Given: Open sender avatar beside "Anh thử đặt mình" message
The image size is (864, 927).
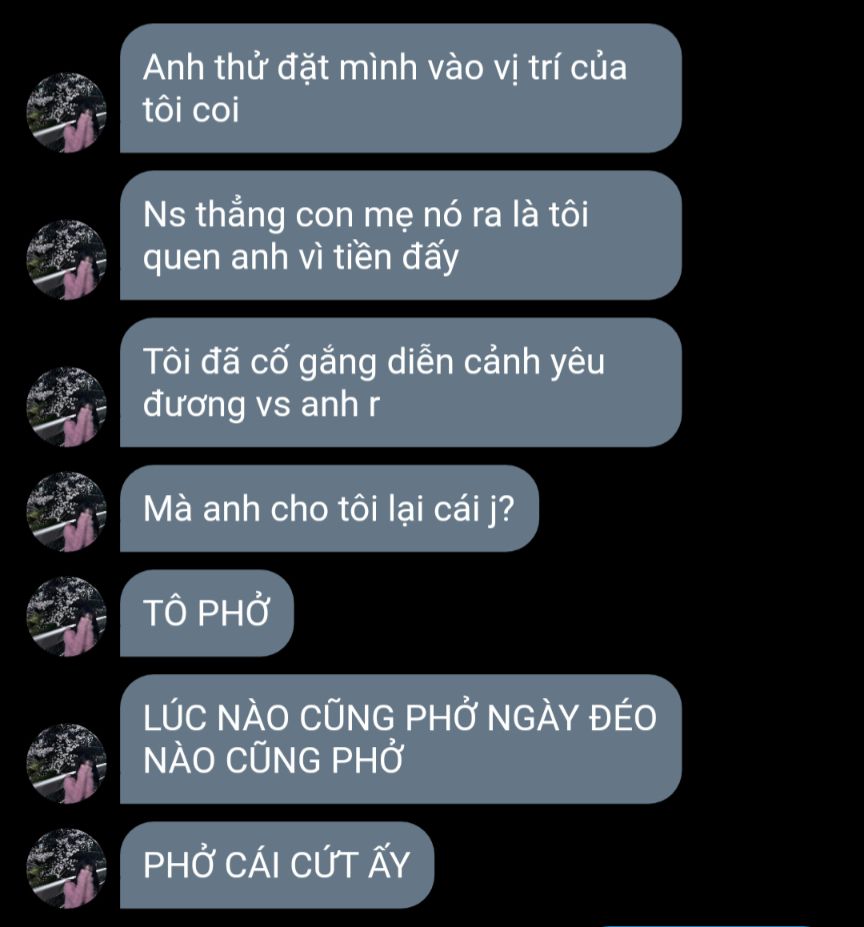Looking at the screenshot, I should 65,113.
